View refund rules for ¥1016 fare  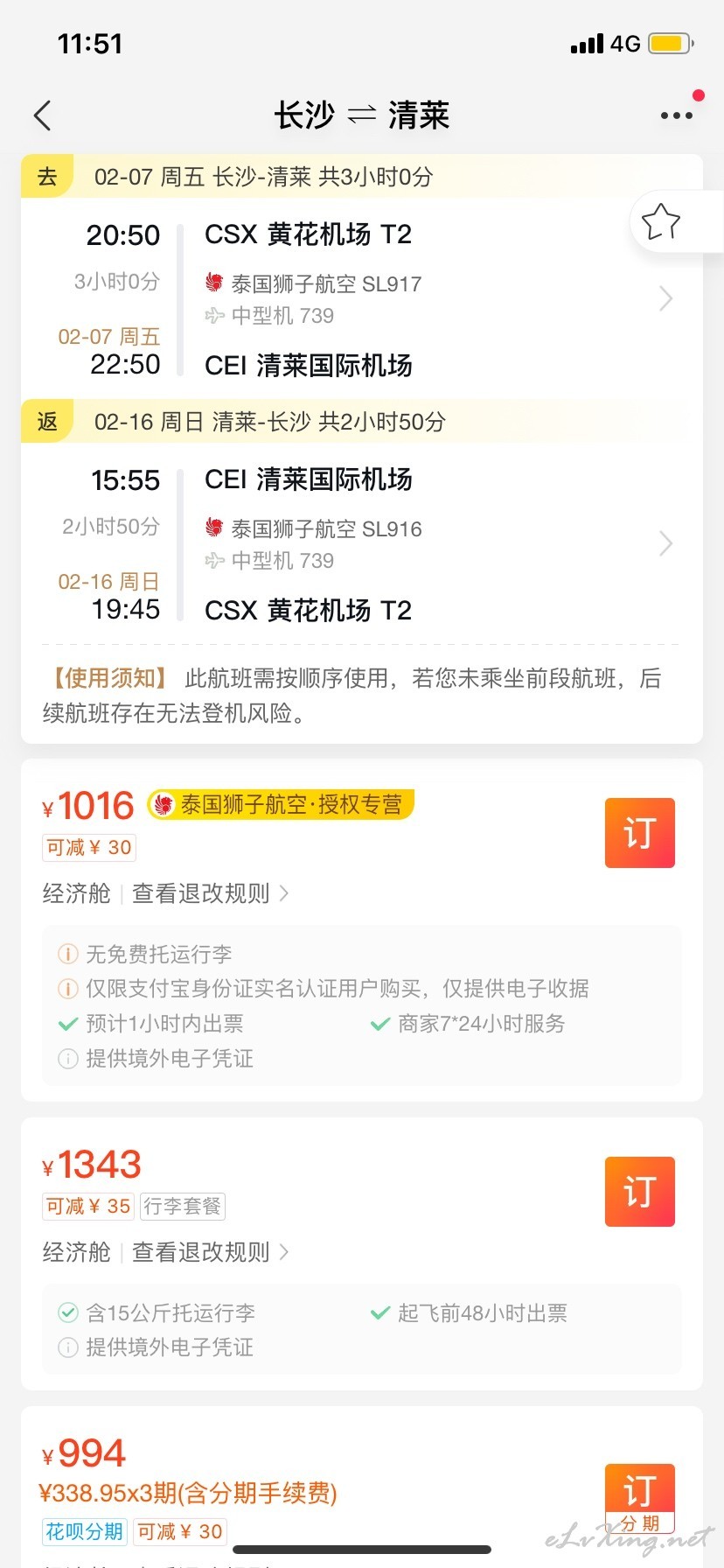(210, 893)
